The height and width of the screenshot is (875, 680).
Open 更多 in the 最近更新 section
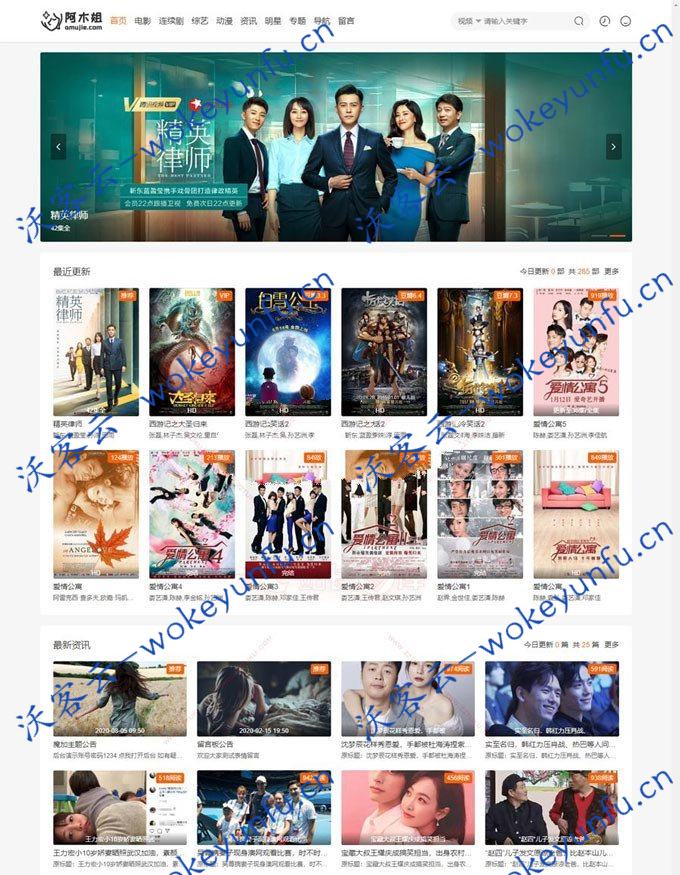click(x=611, y=271)
